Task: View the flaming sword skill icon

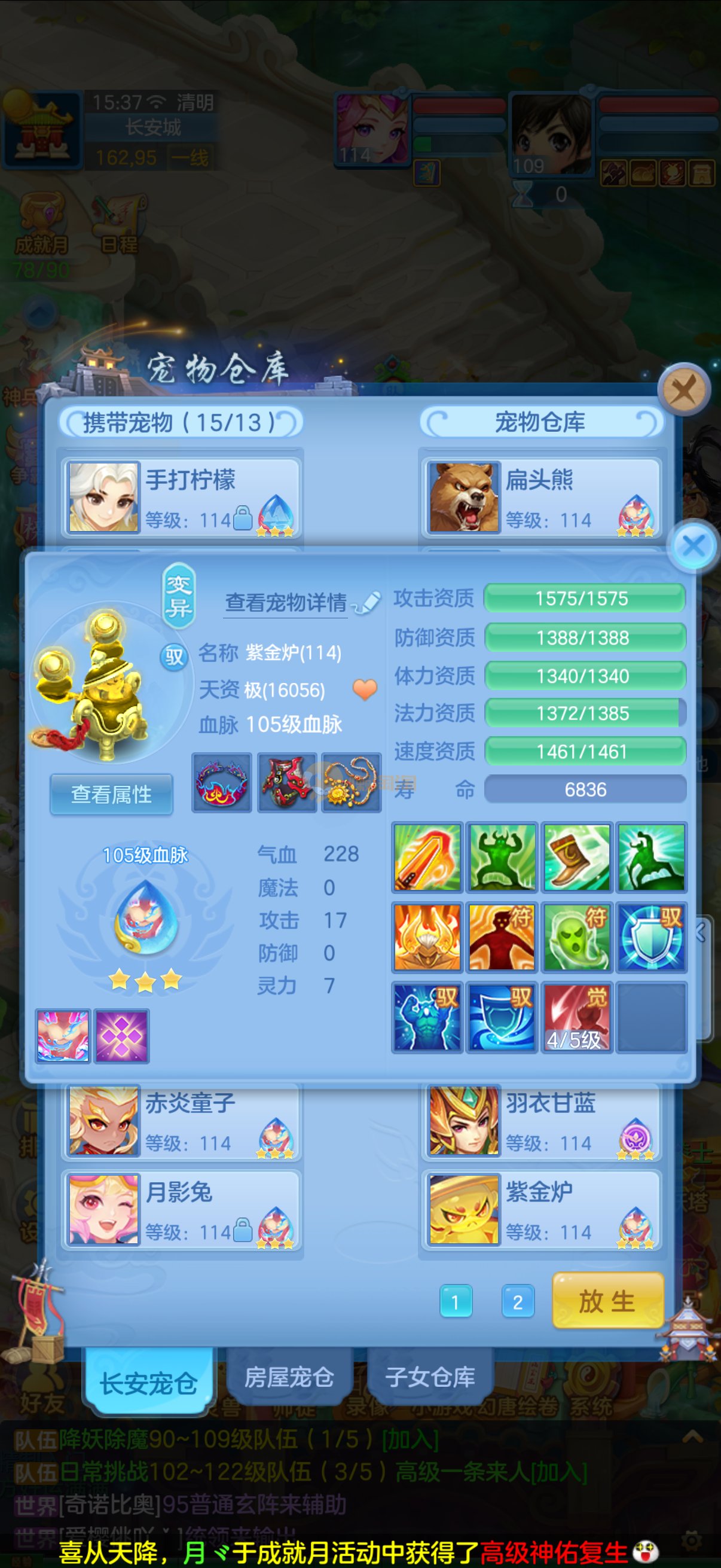Action: pos(426,857)
